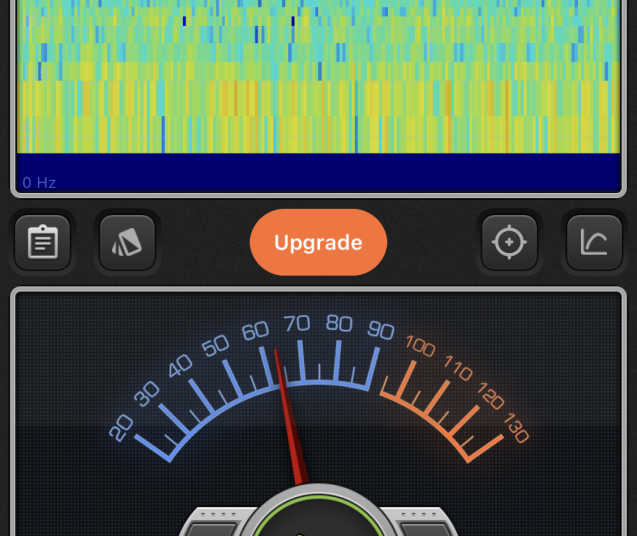637x536 pixels.
Task: Tap the orange Upgrade button
Action: 318,242
